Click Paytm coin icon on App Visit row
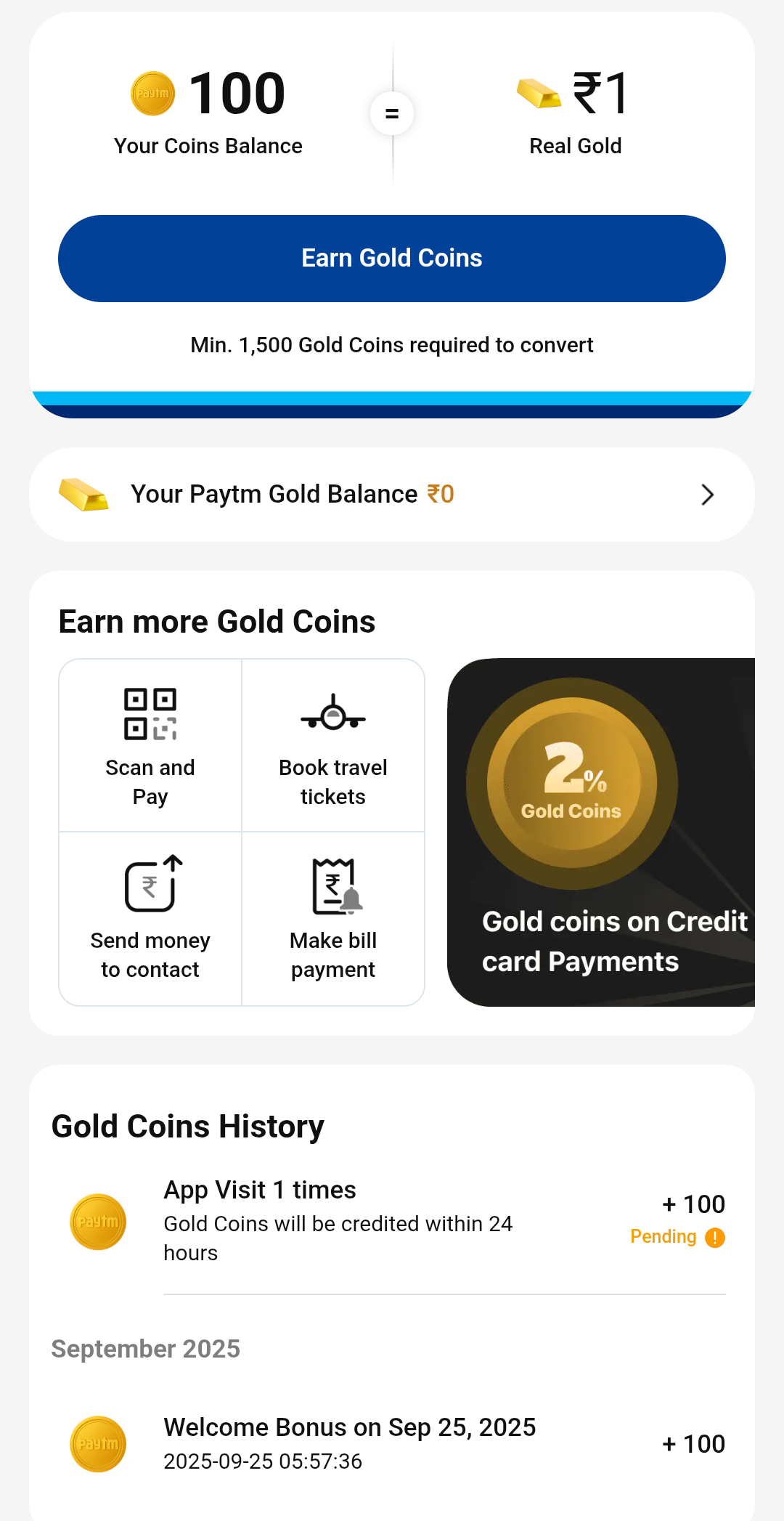Image resolution: width=784 pixels, height=1521 pixels. coord(98,1222)
